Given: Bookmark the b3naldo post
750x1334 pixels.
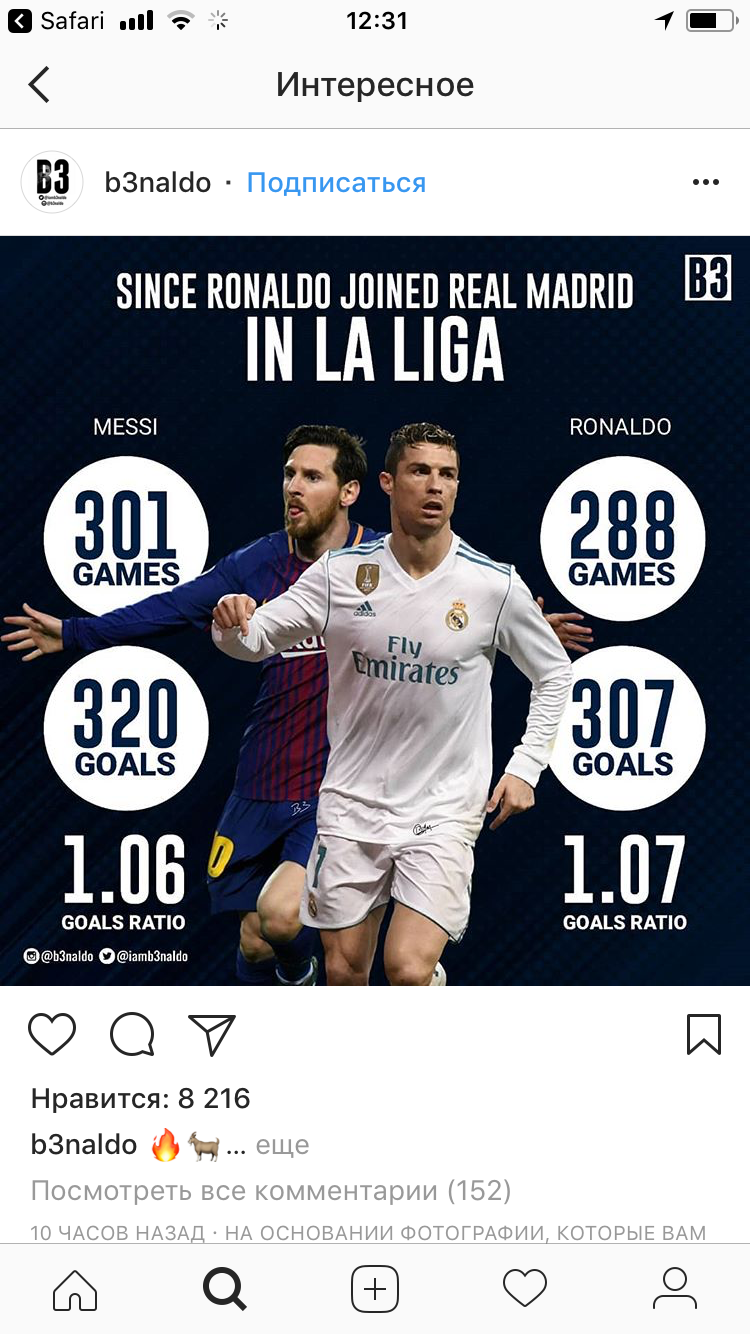Looking at the screenshot, I should pos(704,1035).
